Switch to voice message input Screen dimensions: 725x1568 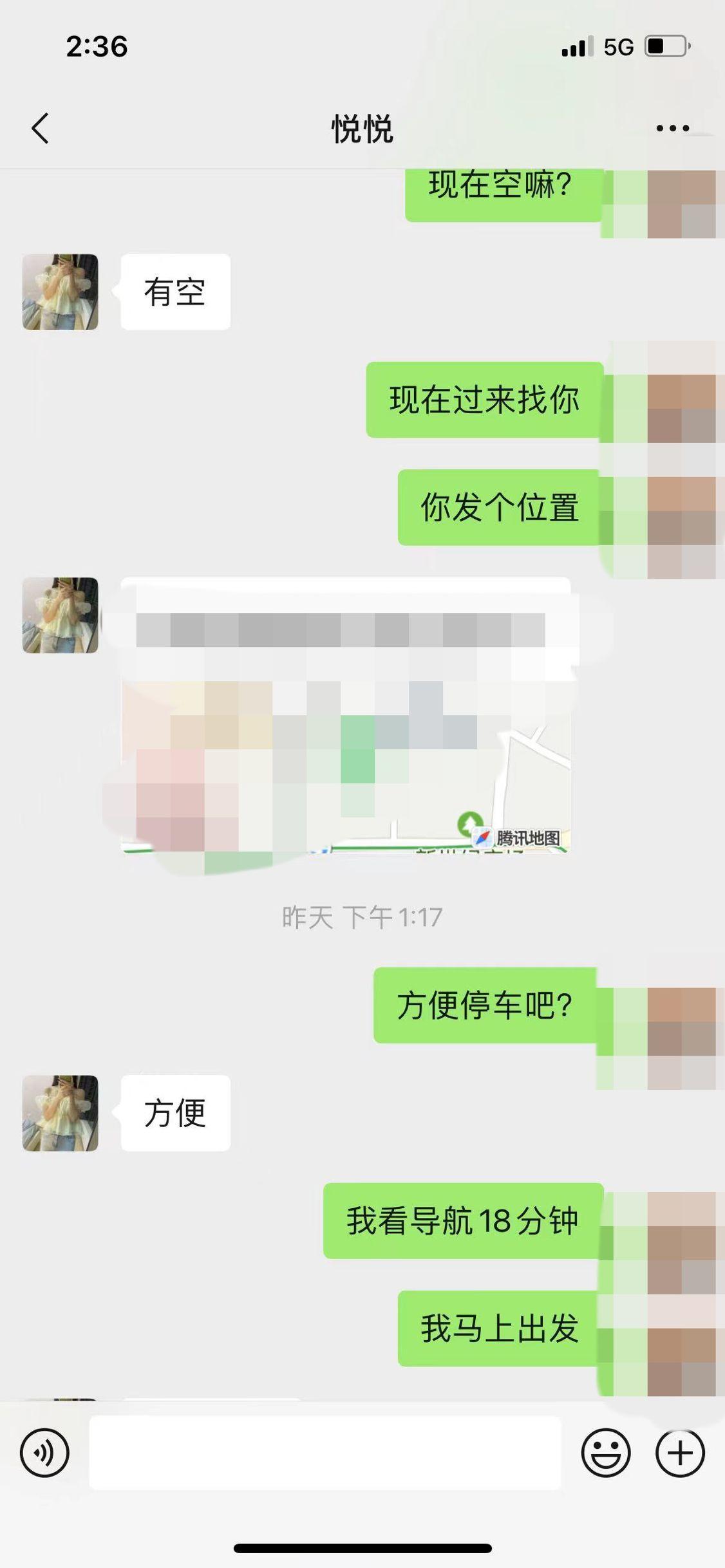tap(44, 1453)
